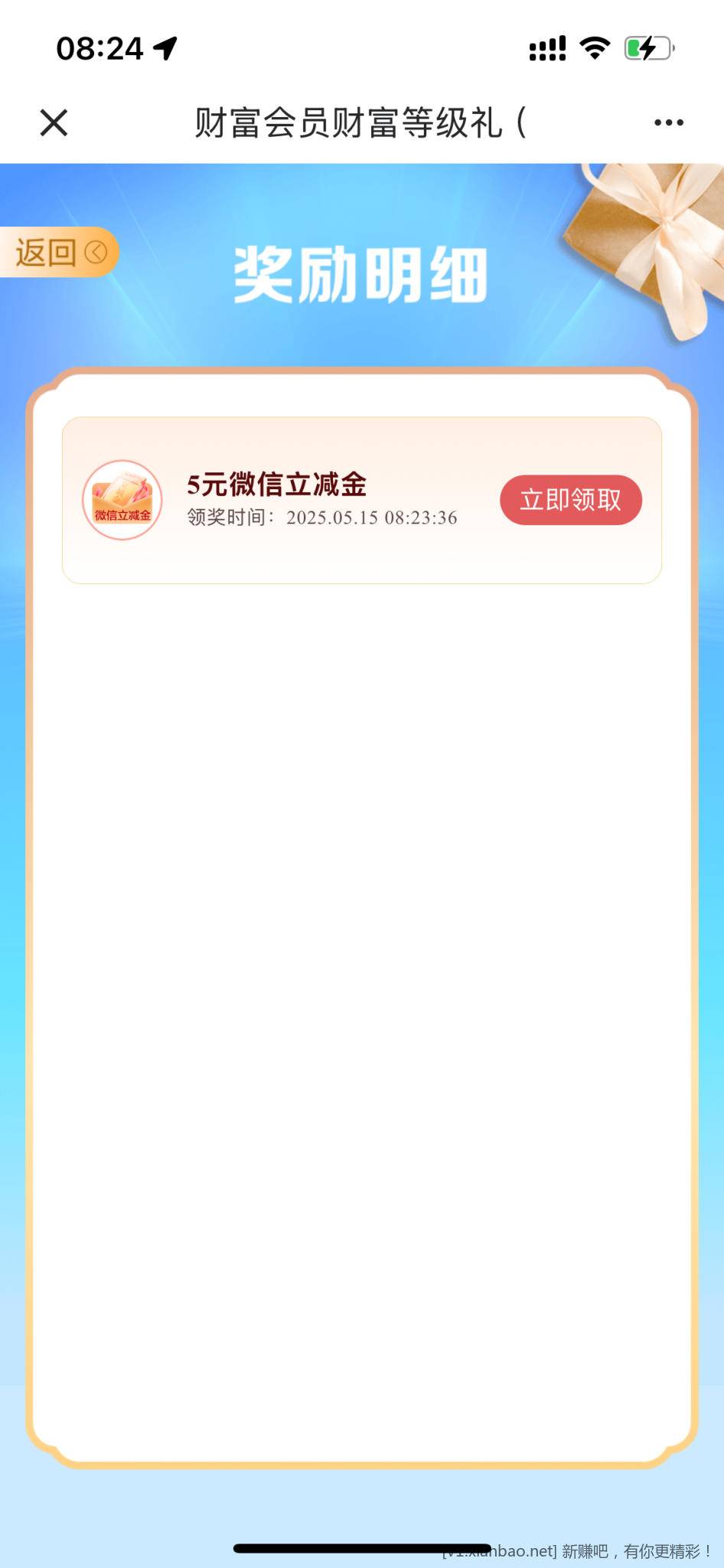Viewport: 724px width, 1568px height.
Task: Claim the 5元微信立减金 with 立即领取
Action: [570, 500]
